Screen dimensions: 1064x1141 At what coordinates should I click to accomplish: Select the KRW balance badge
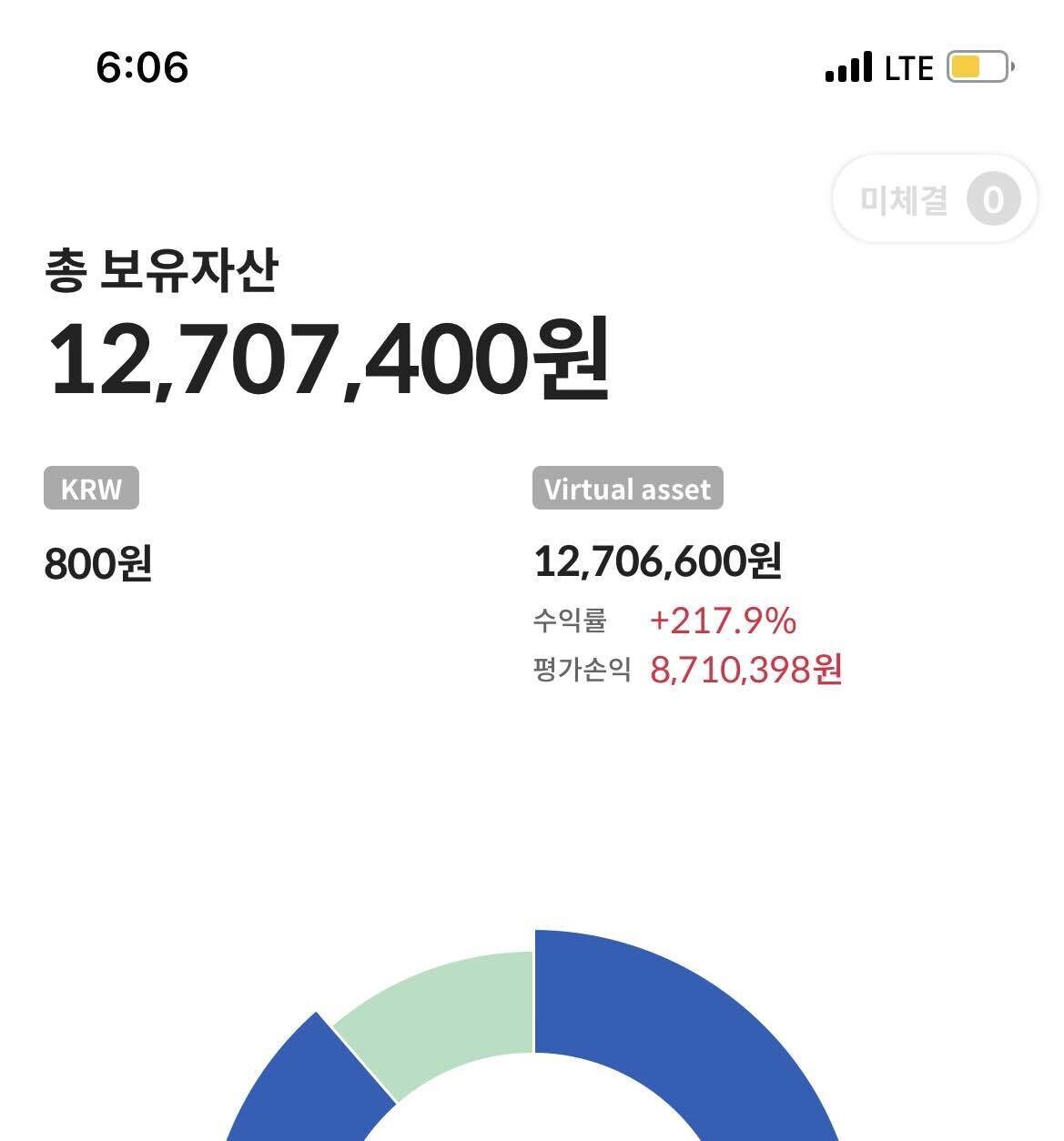(x=92, y=489)
